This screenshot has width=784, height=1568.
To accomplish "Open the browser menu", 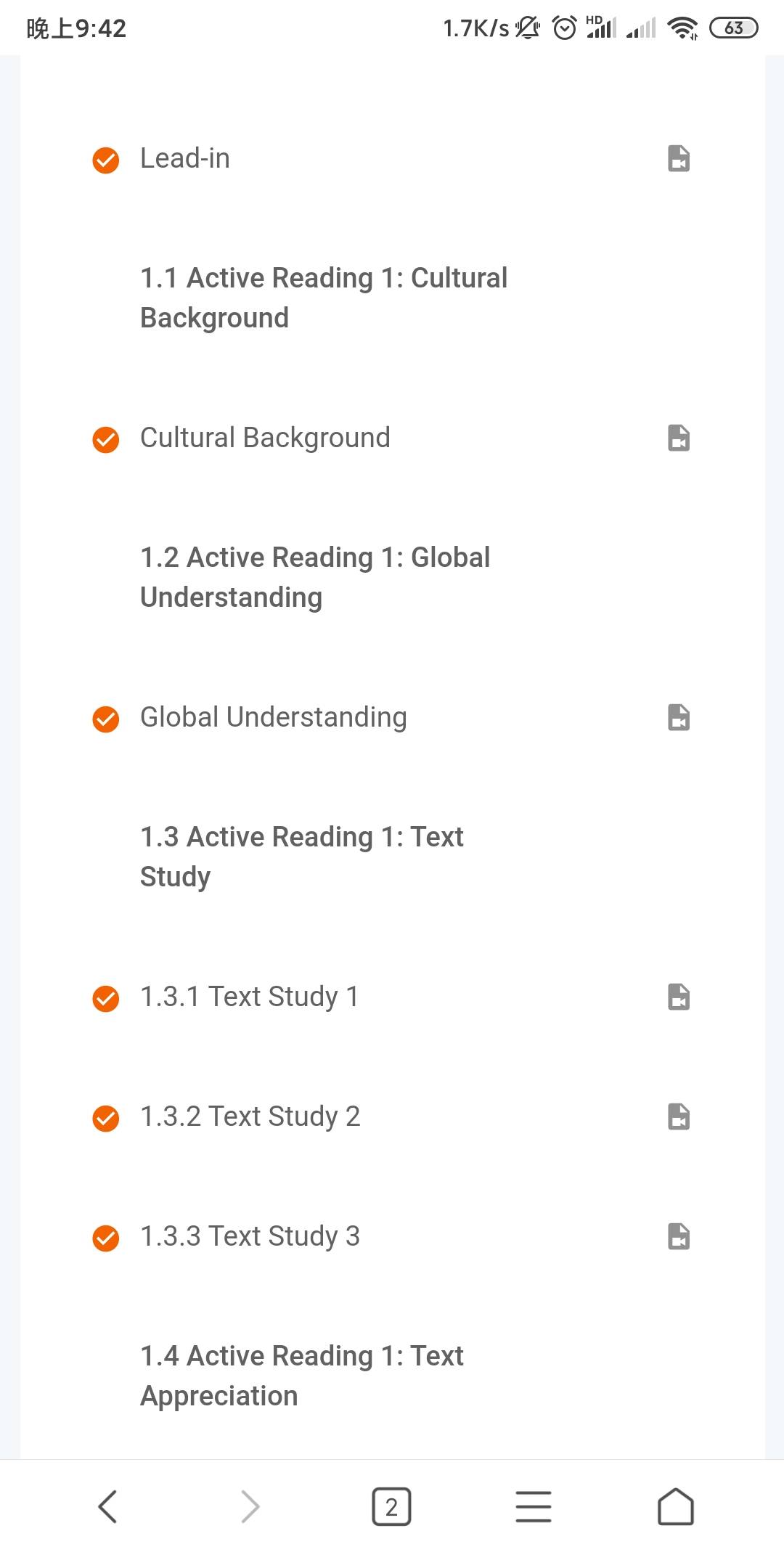I will coord(534,1506).
